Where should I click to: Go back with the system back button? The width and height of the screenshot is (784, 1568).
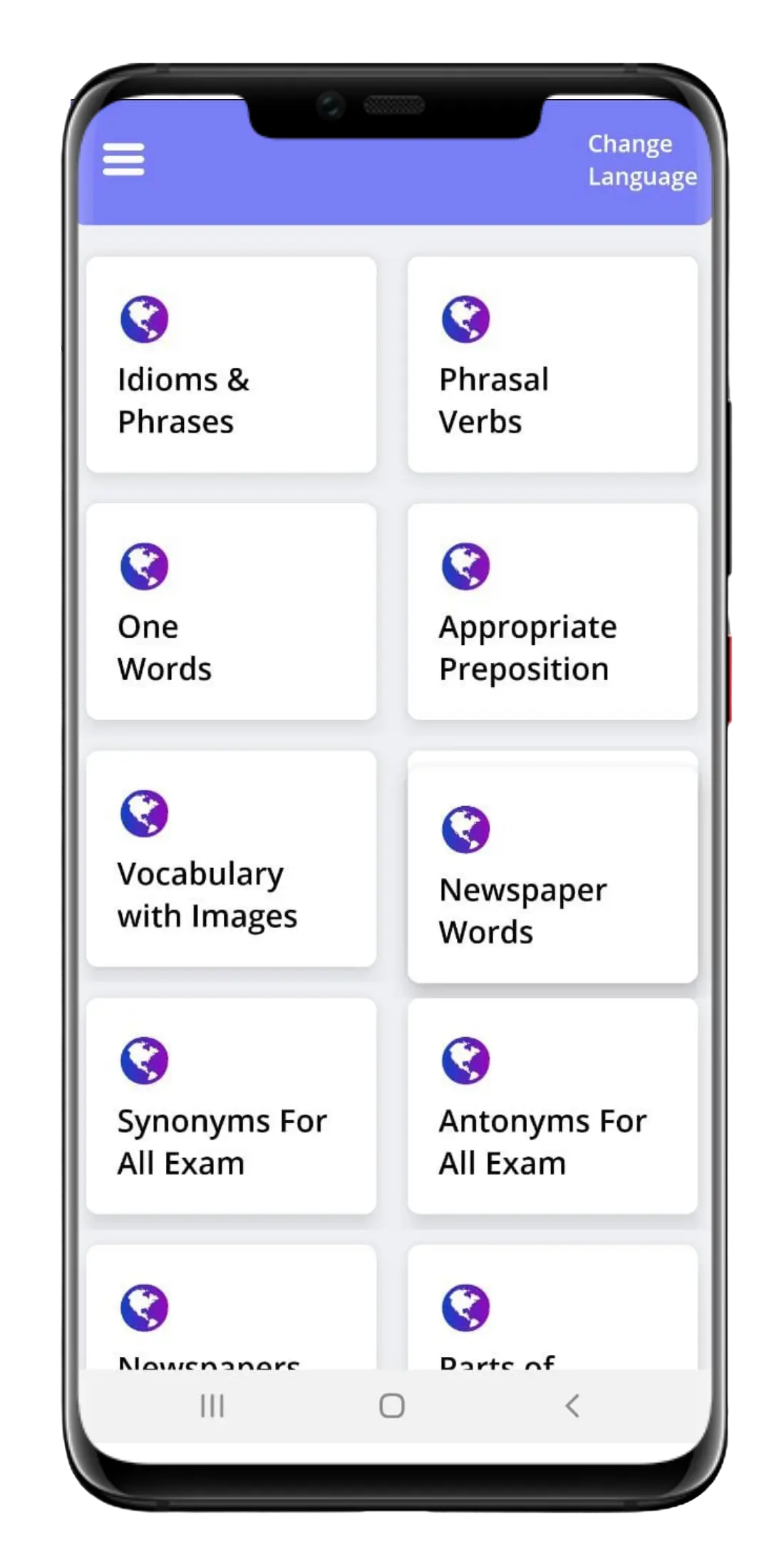coord(572,1405)
